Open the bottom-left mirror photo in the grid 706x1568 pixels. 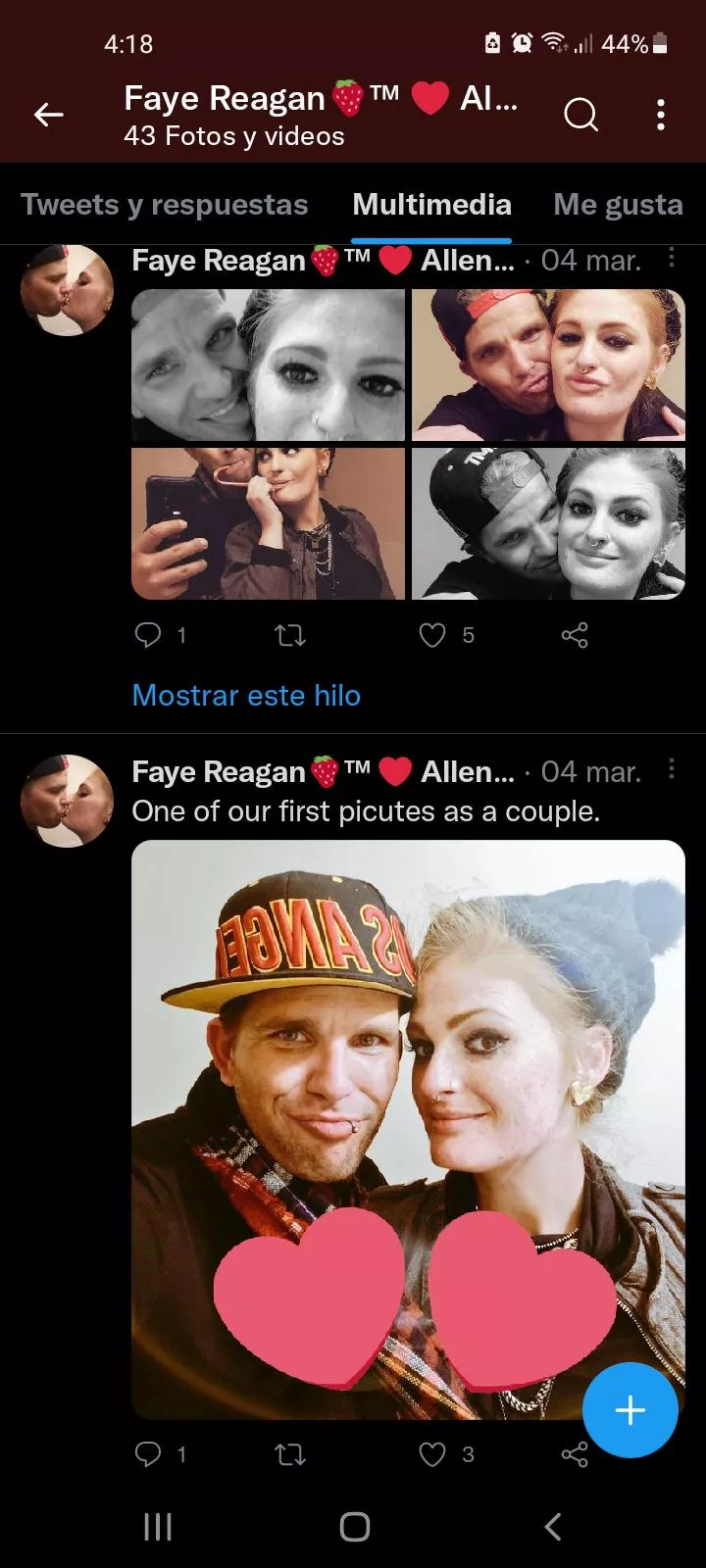coord(268,523)
